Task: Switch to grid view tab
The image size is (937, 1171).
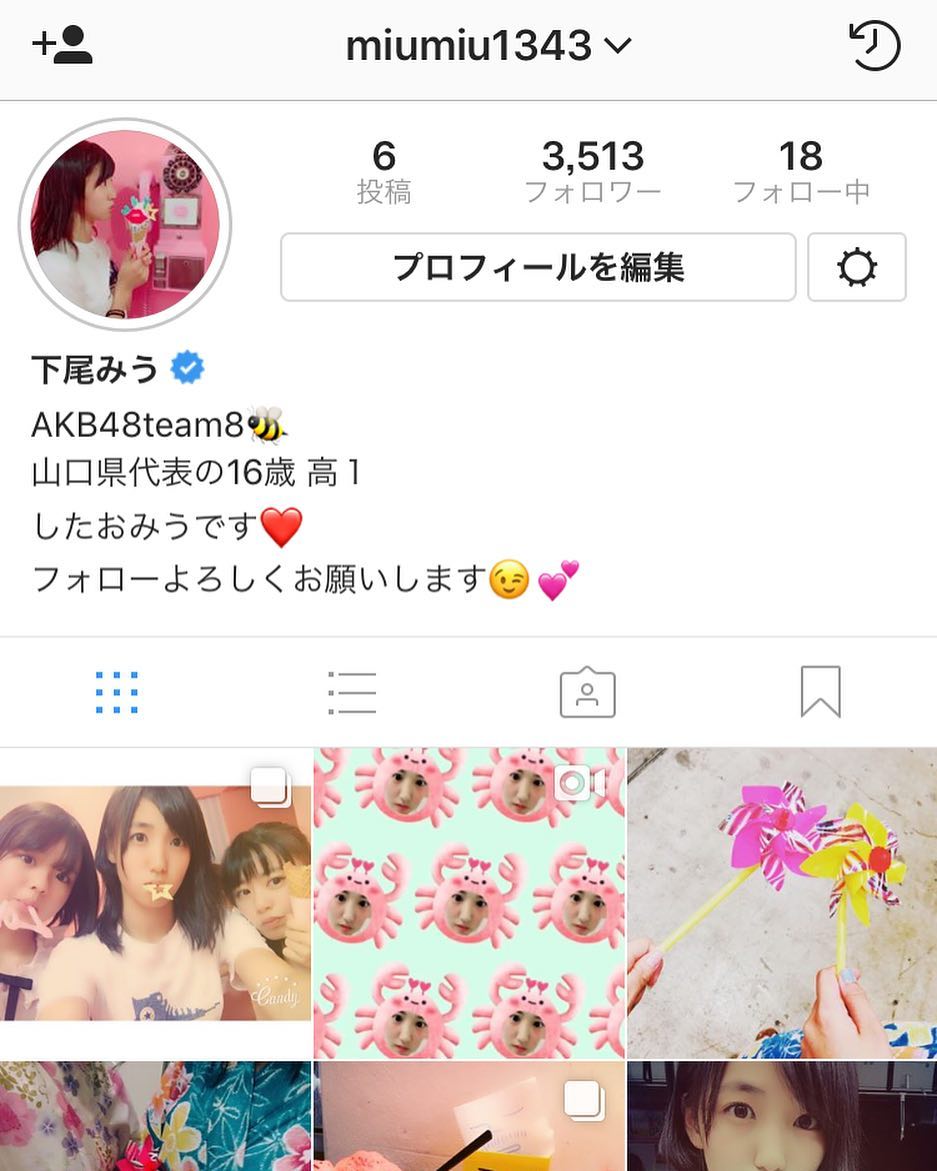Action: (117, 692)
